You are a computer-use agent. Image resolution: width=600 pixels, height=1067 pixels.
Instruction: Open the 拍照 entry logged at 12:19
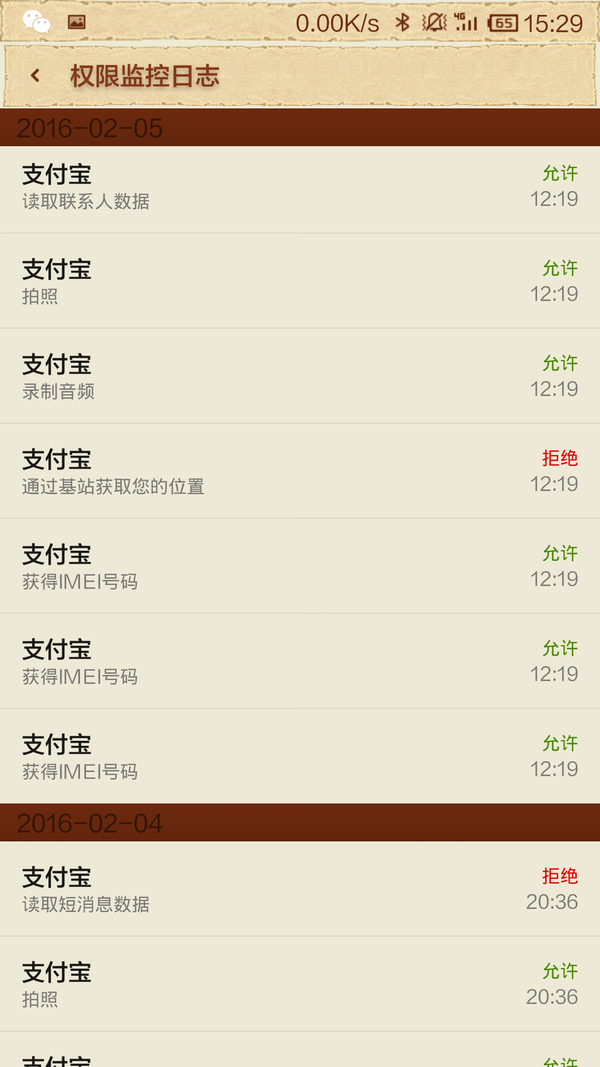coord(300,282)
